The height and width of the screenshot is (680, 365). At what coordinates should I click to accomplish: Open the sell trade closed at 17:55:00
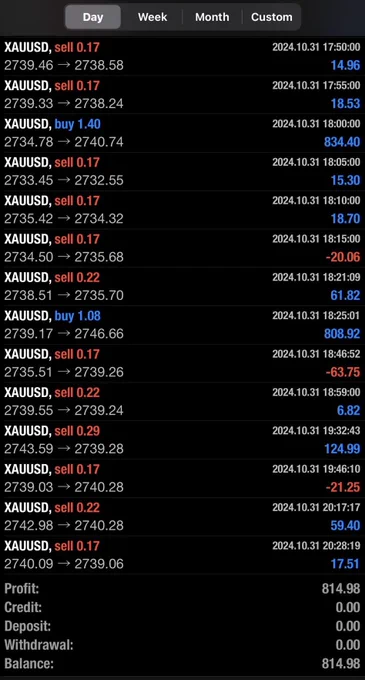[x=182, y=95]
